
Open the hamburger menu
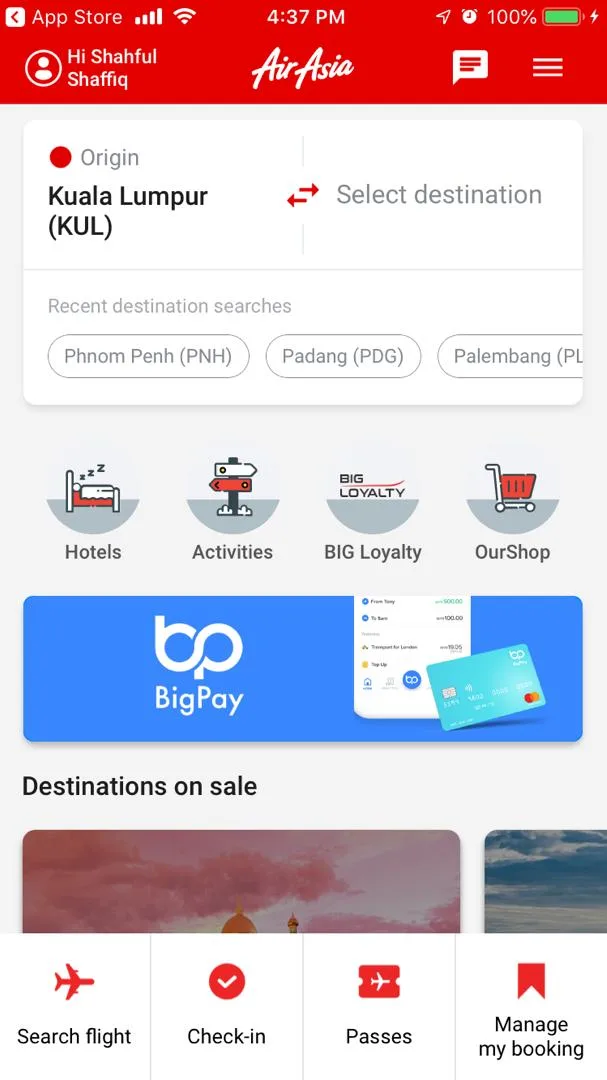click(547, 67)
